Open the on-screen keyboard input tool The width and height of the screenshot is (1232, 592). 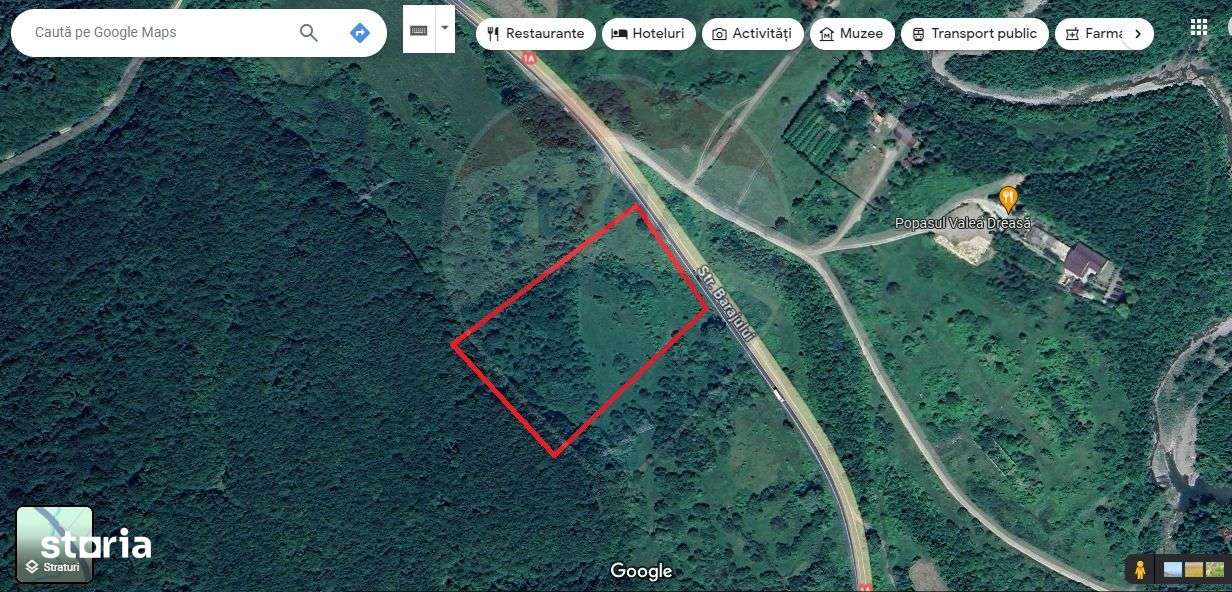pyautogui.click(x=419, y=31)
